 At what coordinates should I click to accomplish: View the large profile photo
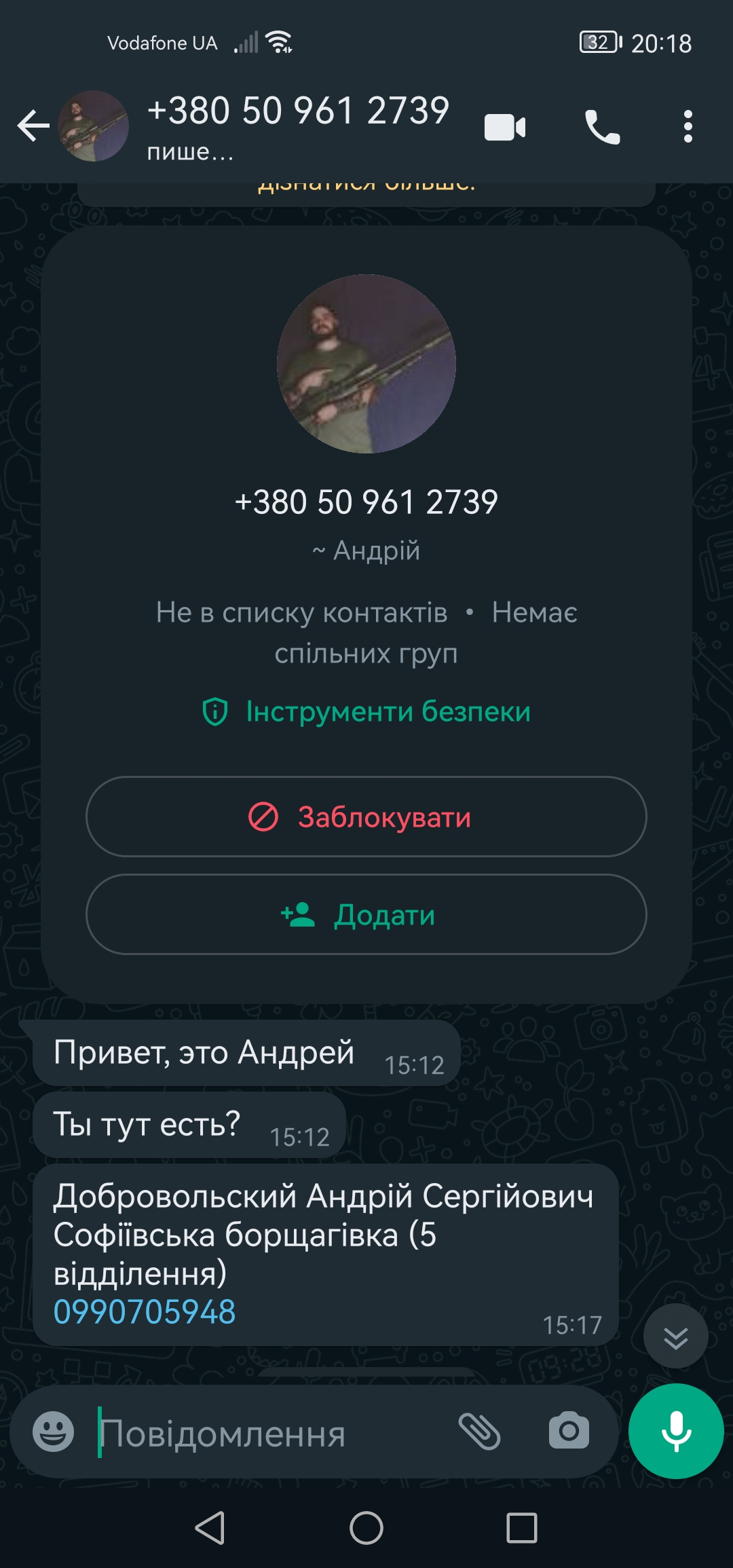(366, 364)
